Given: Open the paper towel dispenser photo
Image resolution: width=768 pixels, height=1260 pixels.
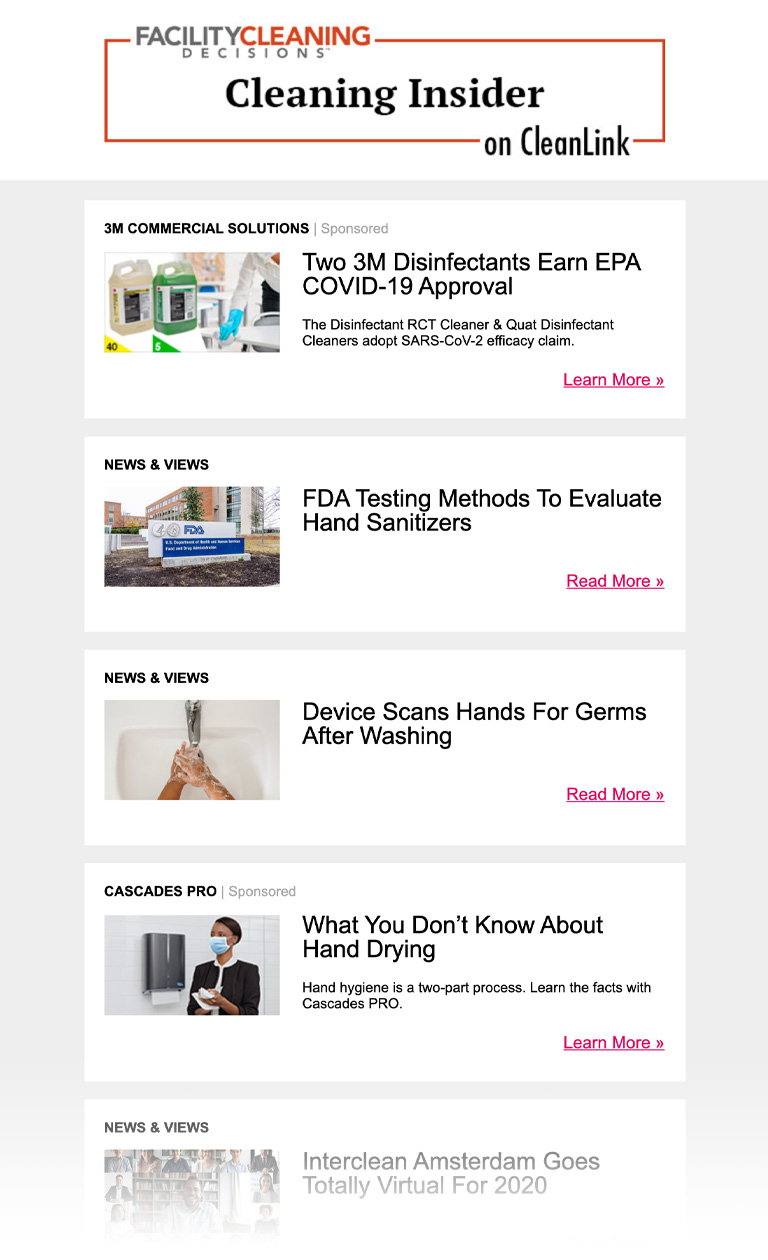Looking at the screenshot, I should pyautogui.click(x=191, y=965).
